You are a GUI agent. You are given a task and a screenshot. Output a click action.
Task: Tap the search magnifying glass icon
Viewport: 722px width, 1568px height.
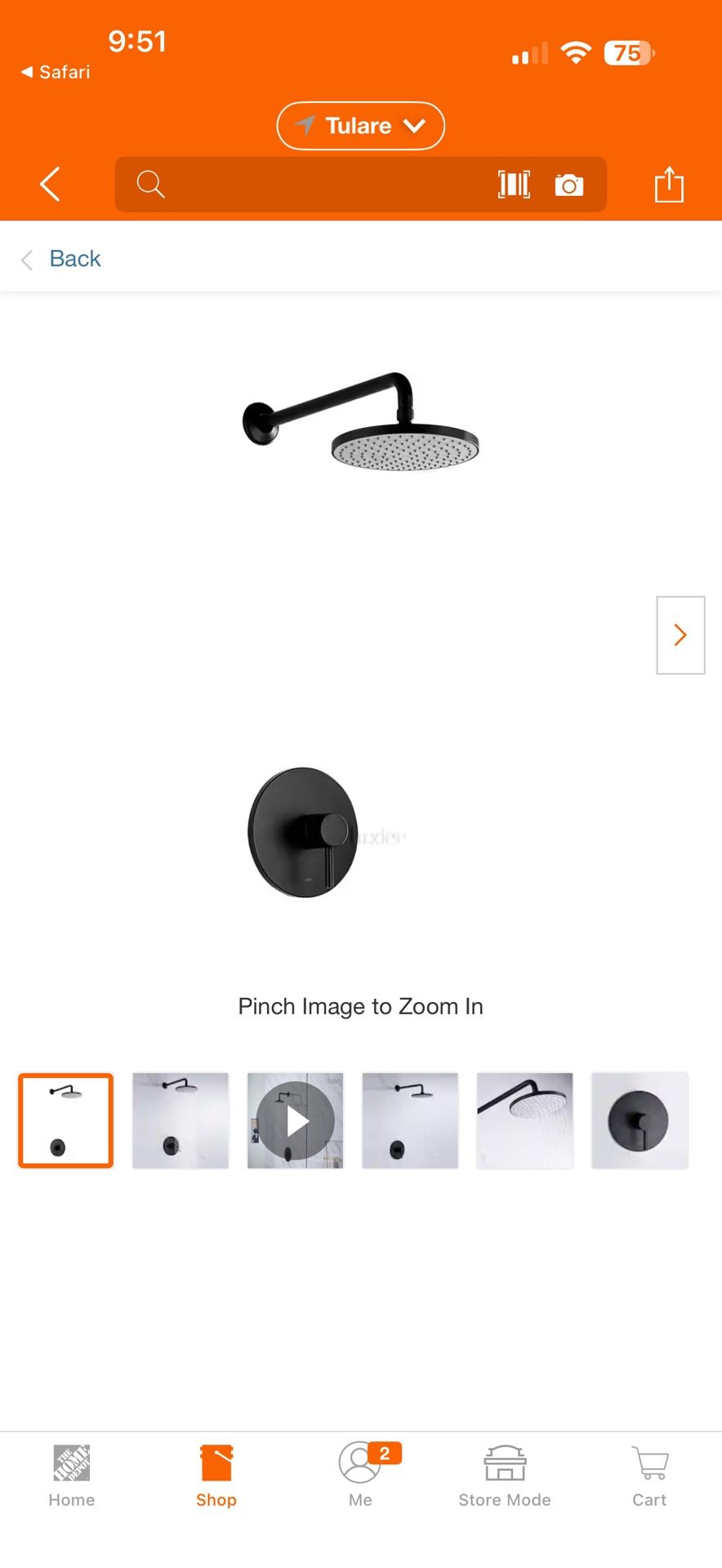click(151, 185)
